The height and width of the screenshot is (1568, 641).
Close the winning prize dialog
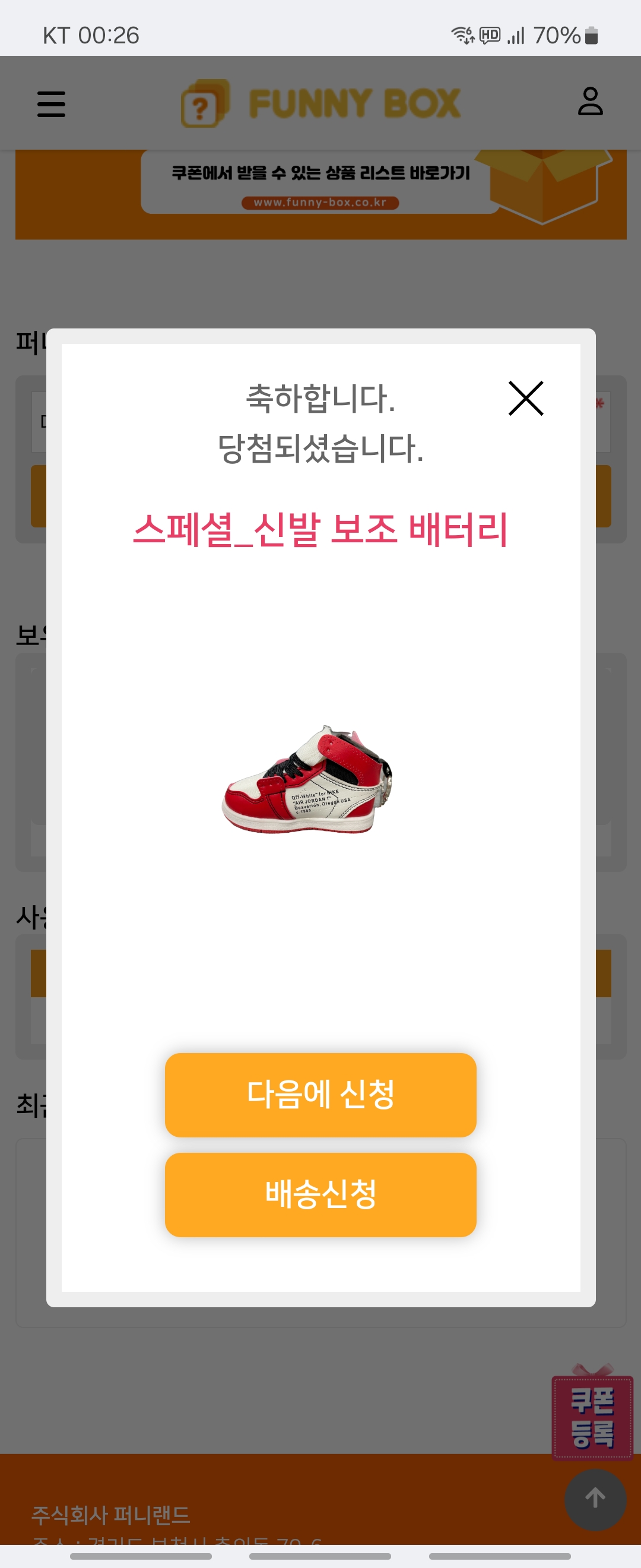(525, 399)
